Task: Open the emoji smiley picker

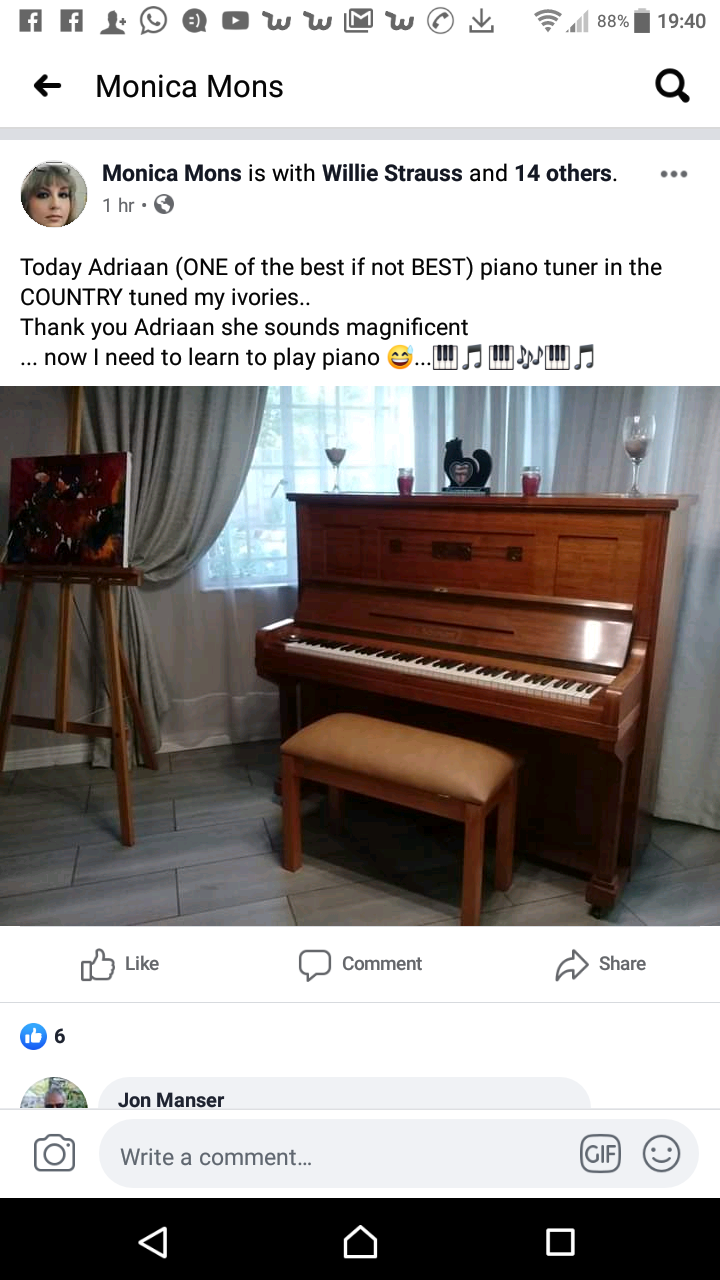Action: (x=661, y=1154)
